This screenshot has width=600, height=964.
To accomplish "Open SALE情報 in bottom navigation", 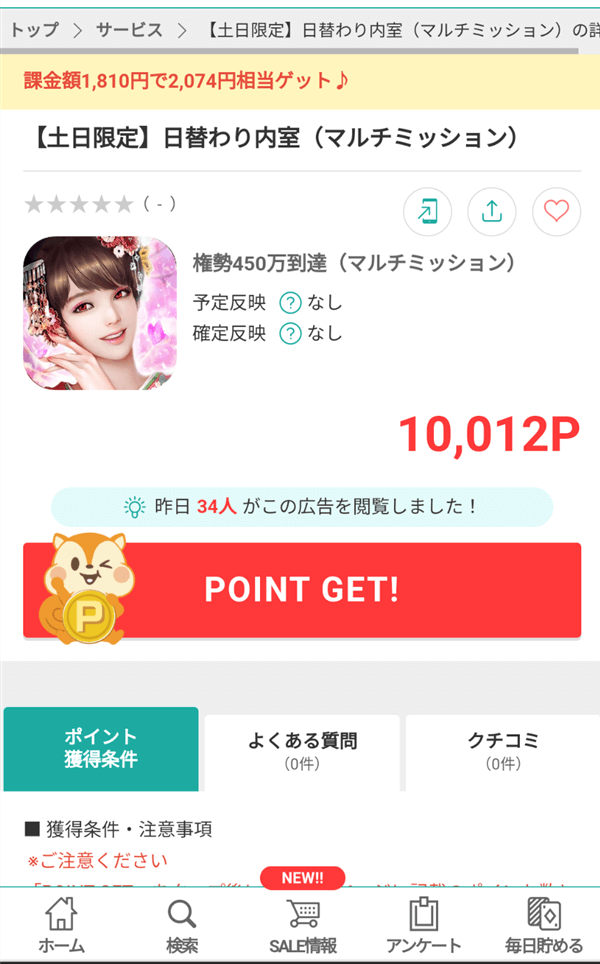I will (x=302, y=925).
